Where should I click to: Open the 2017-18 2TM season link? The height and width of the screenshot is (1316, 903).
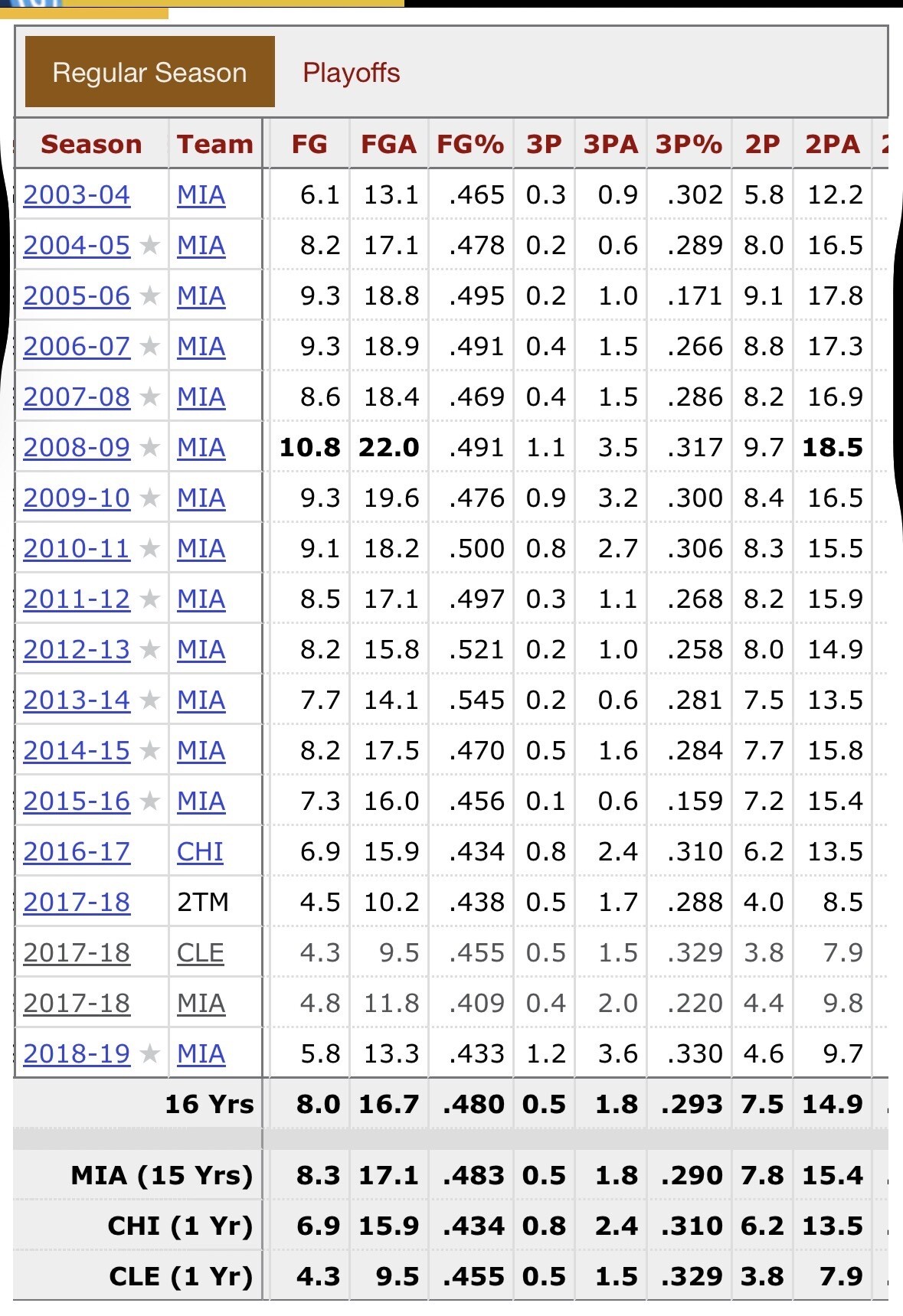point(77,902)
